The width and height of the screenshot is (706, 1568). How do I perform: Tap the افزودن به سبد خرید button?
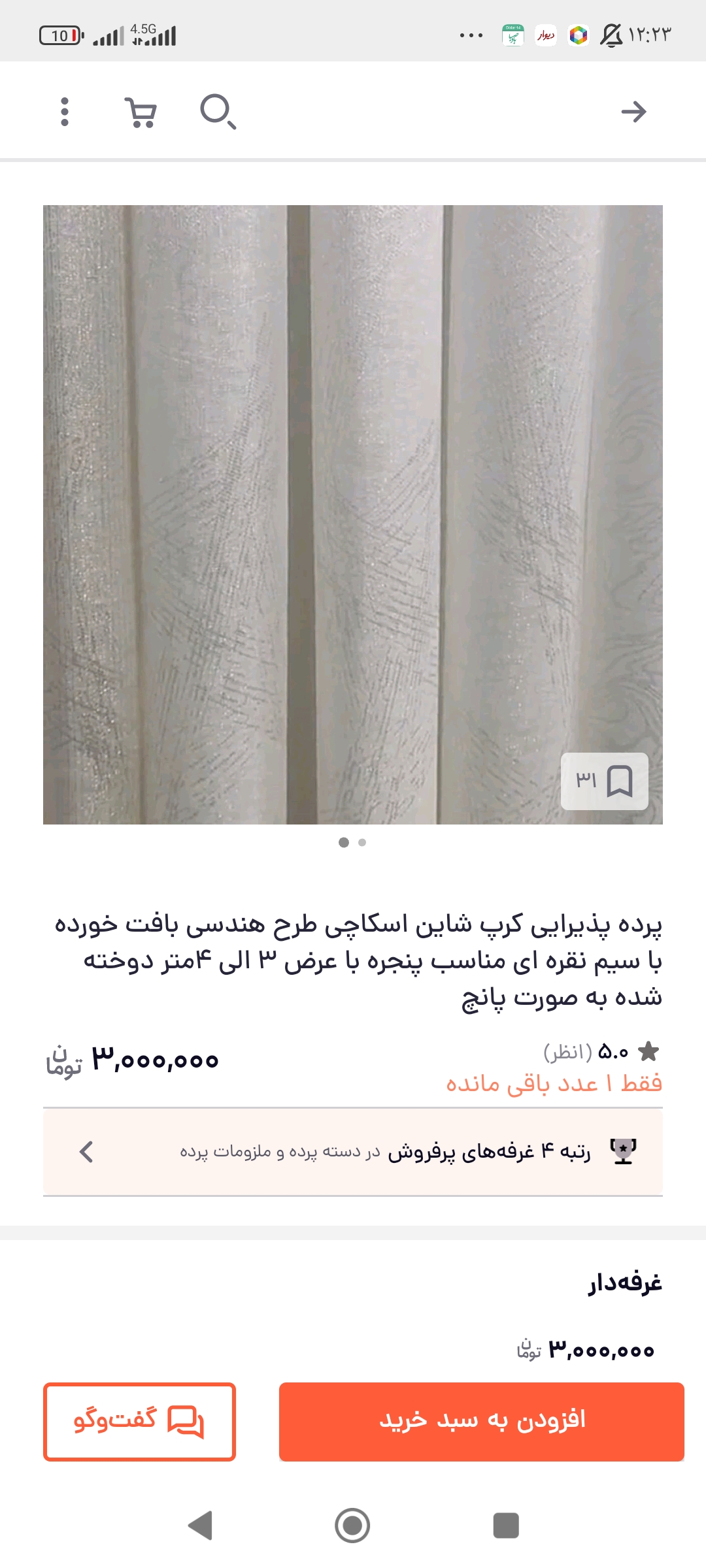(481, 1422)
